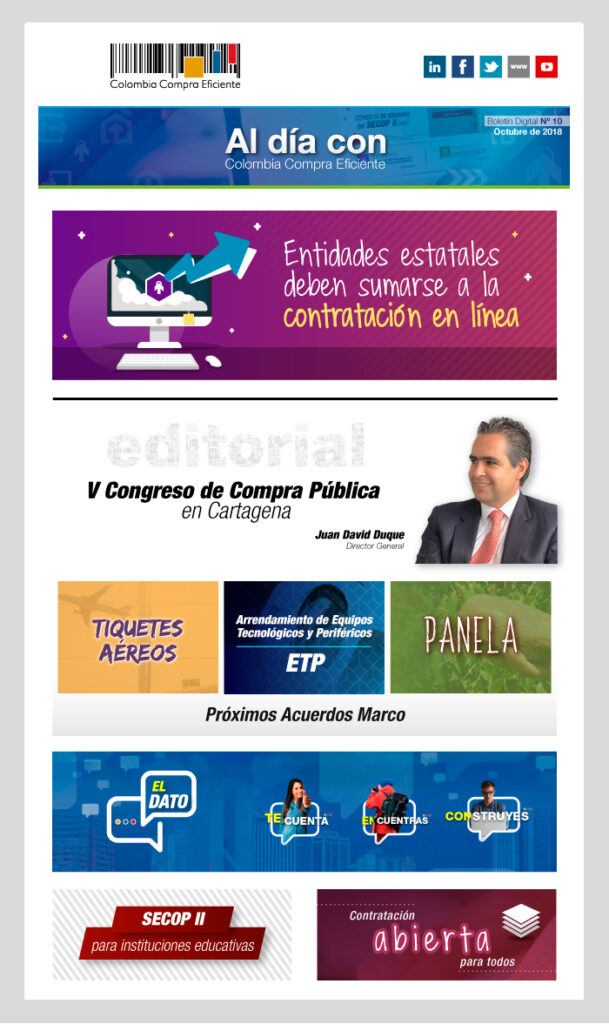
Task: Select the Te Cuenta bubble
Action: [298, 812]
